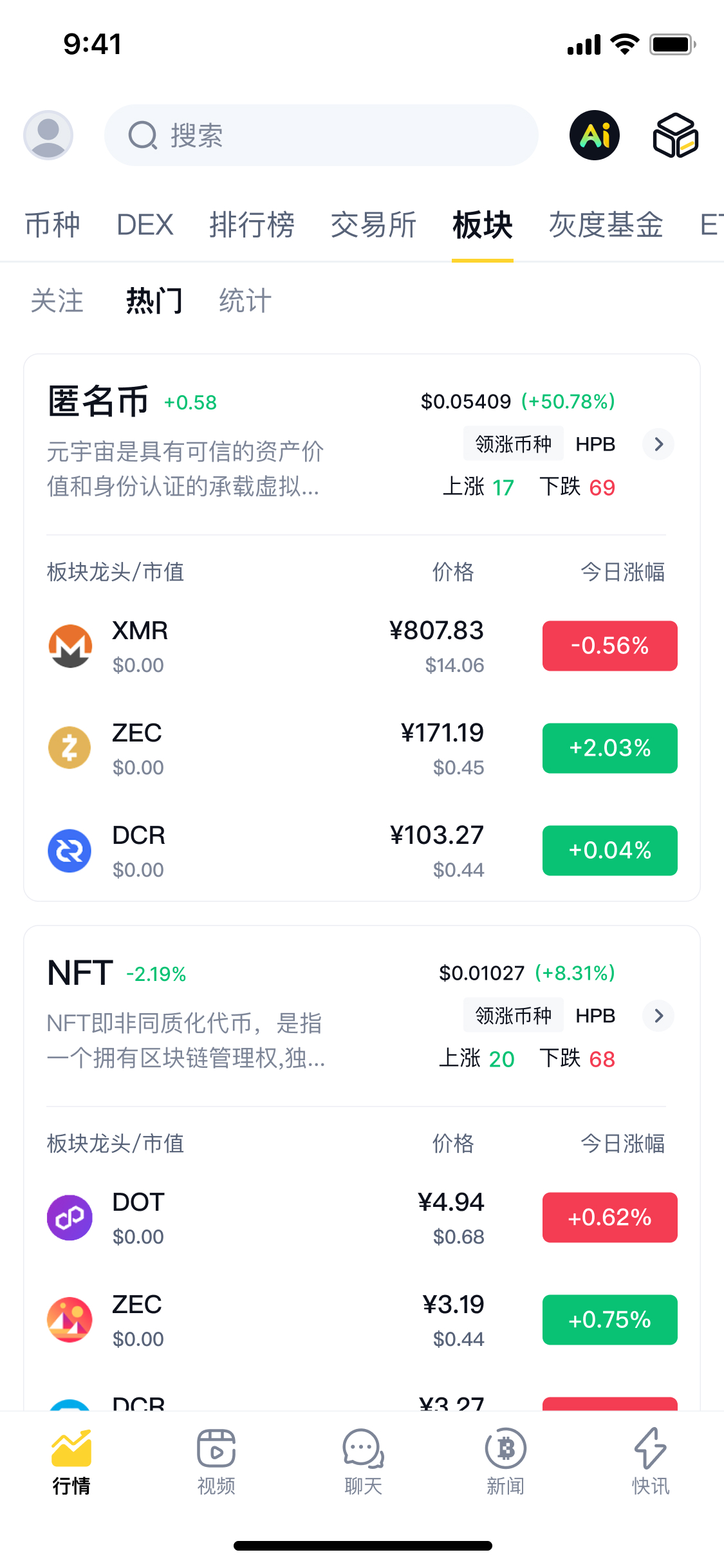The width and height of the screenshot is (724, 1568).
Task: Go to the 视频 bottom tab
Action: (216, 1461)
